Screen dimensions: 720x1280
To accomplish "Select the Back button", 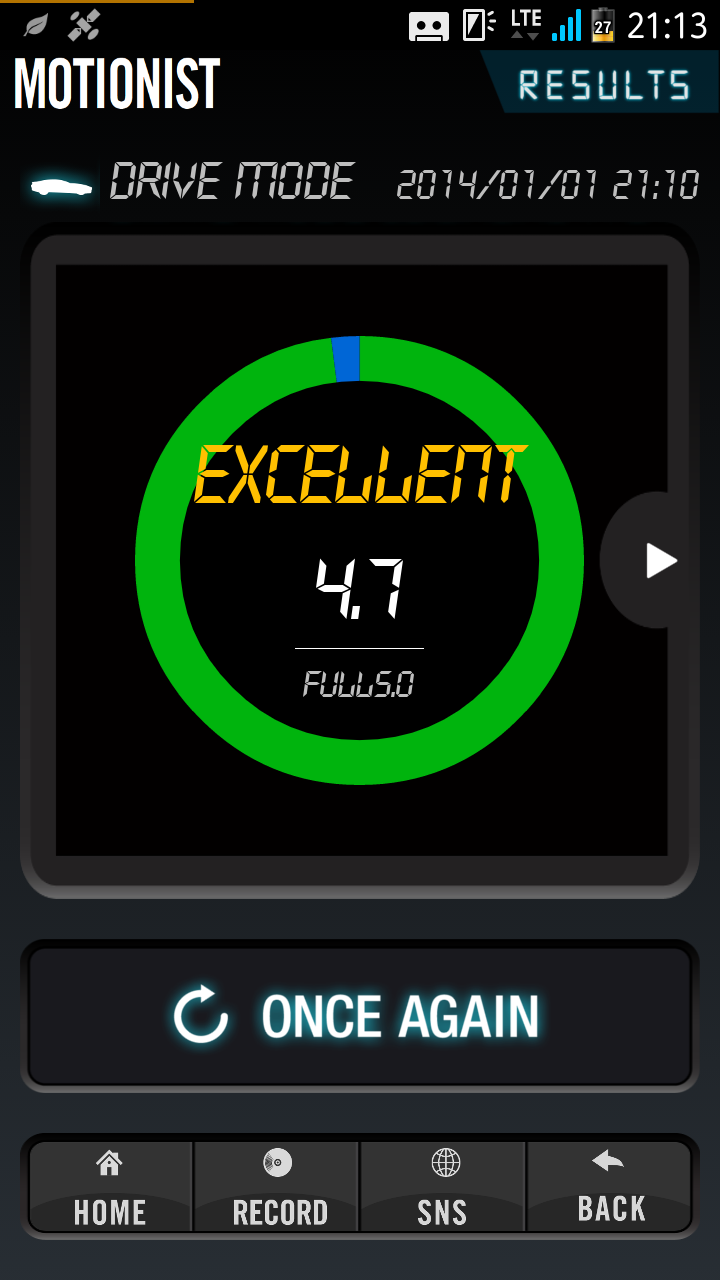I will tap(609, 1187).
